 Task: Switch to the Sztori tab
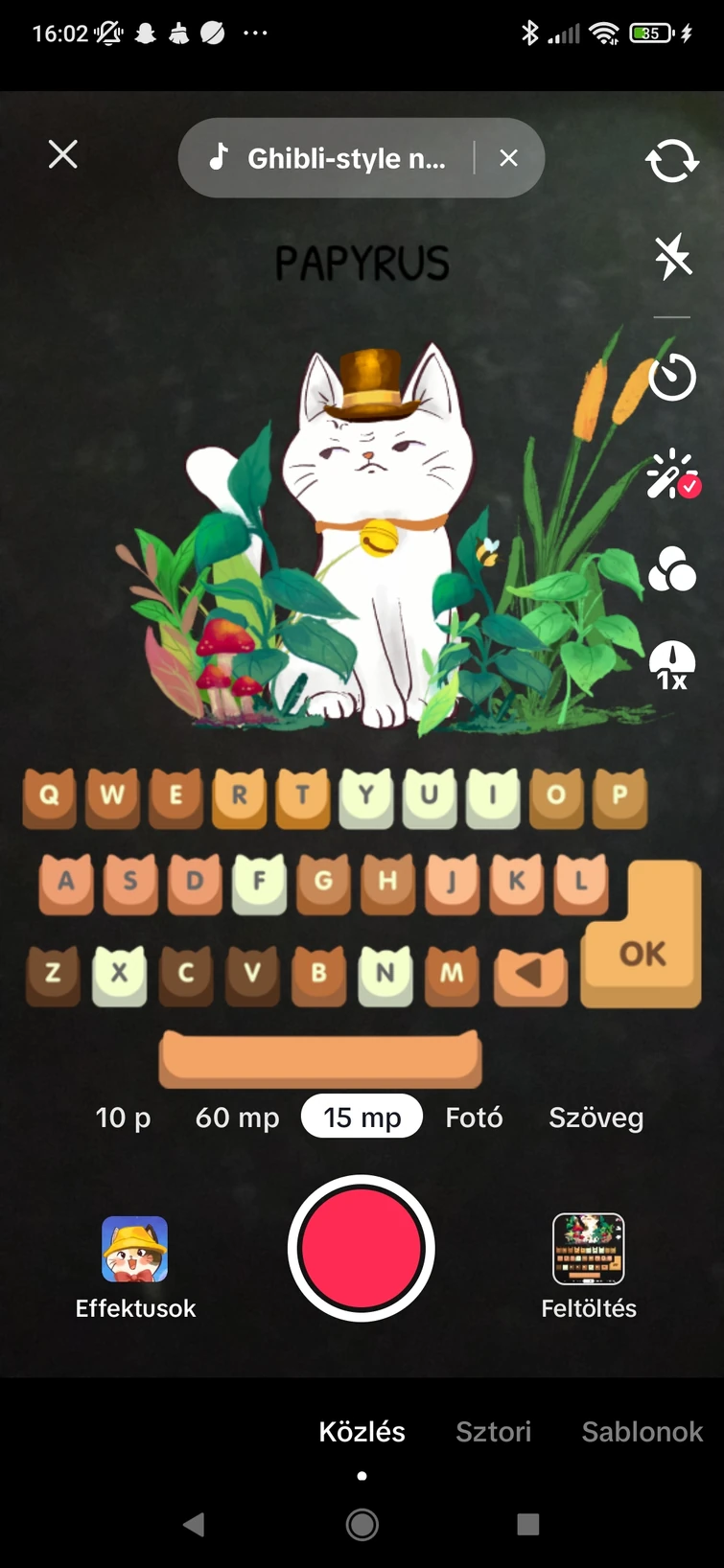click(493, 1431)
